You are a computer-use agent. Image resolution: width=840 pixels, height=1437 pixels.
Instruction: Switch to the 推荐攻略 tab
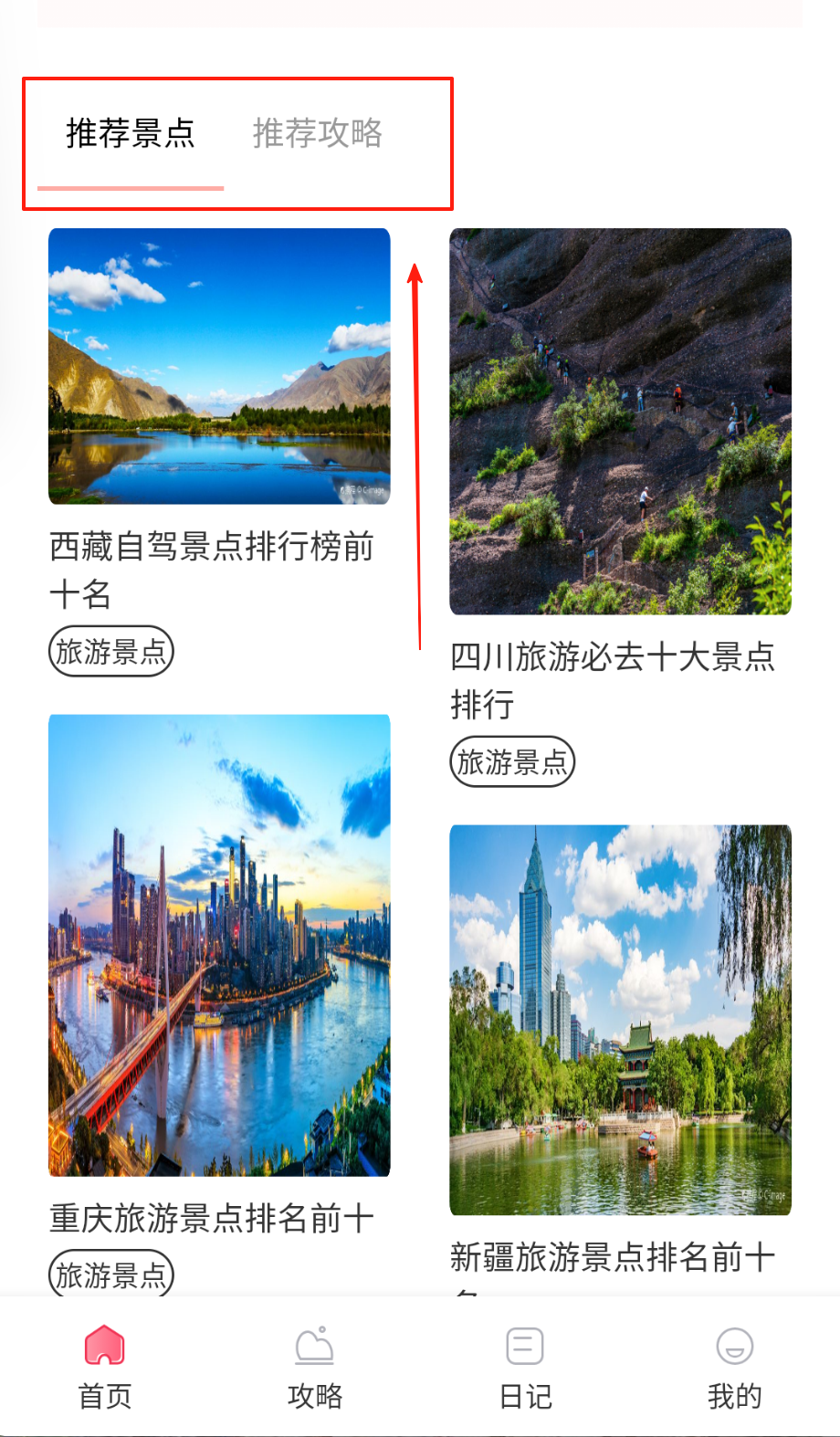[x=317, y=134]
